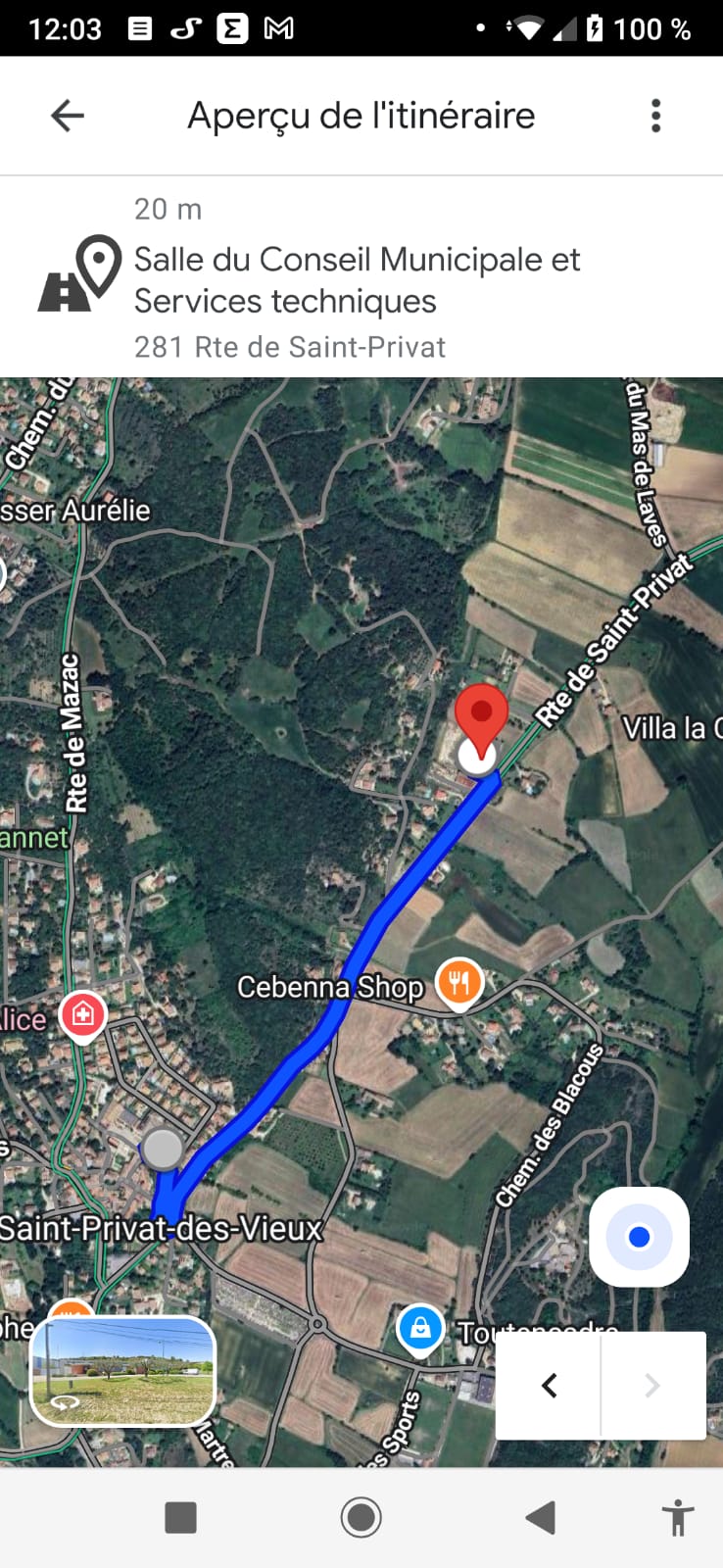This screenshot has width=723, height=1568.
Task: Go back from the route preview
Action: [x=67, y=116]
